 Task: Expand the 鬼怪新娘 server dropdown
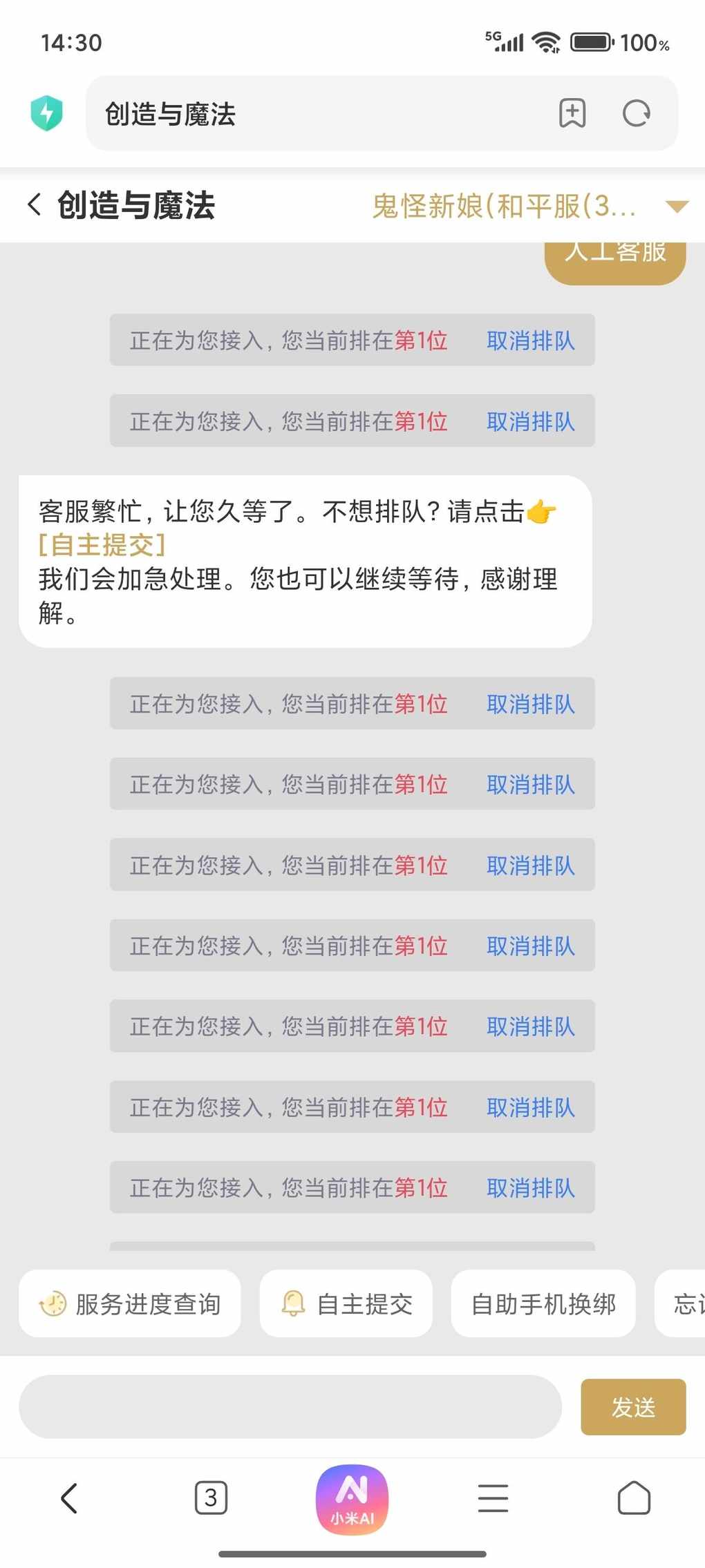click(x=676, y=206)
